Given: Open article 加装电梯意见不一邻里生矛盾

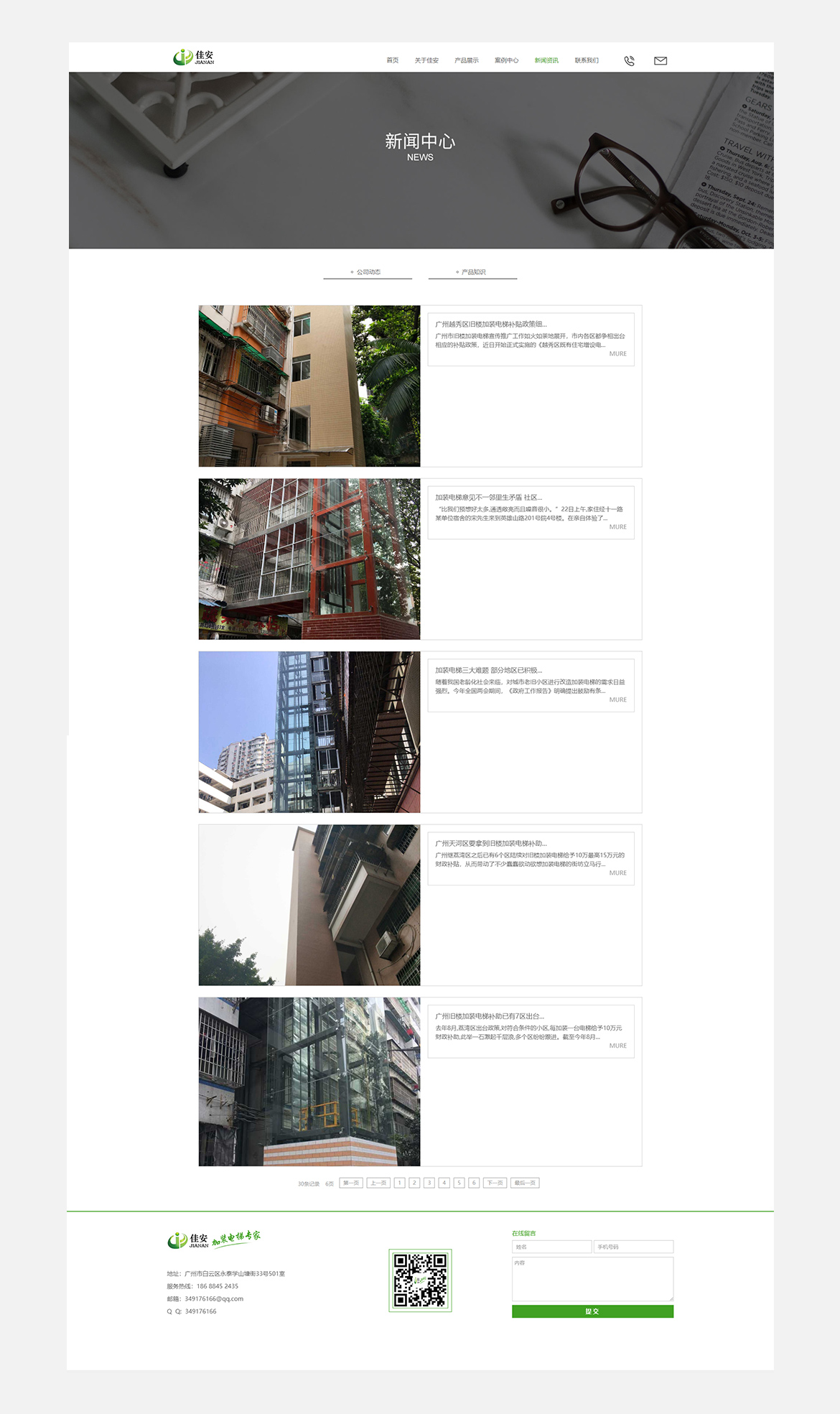Looking at the screenshot, I should (488, 497).
